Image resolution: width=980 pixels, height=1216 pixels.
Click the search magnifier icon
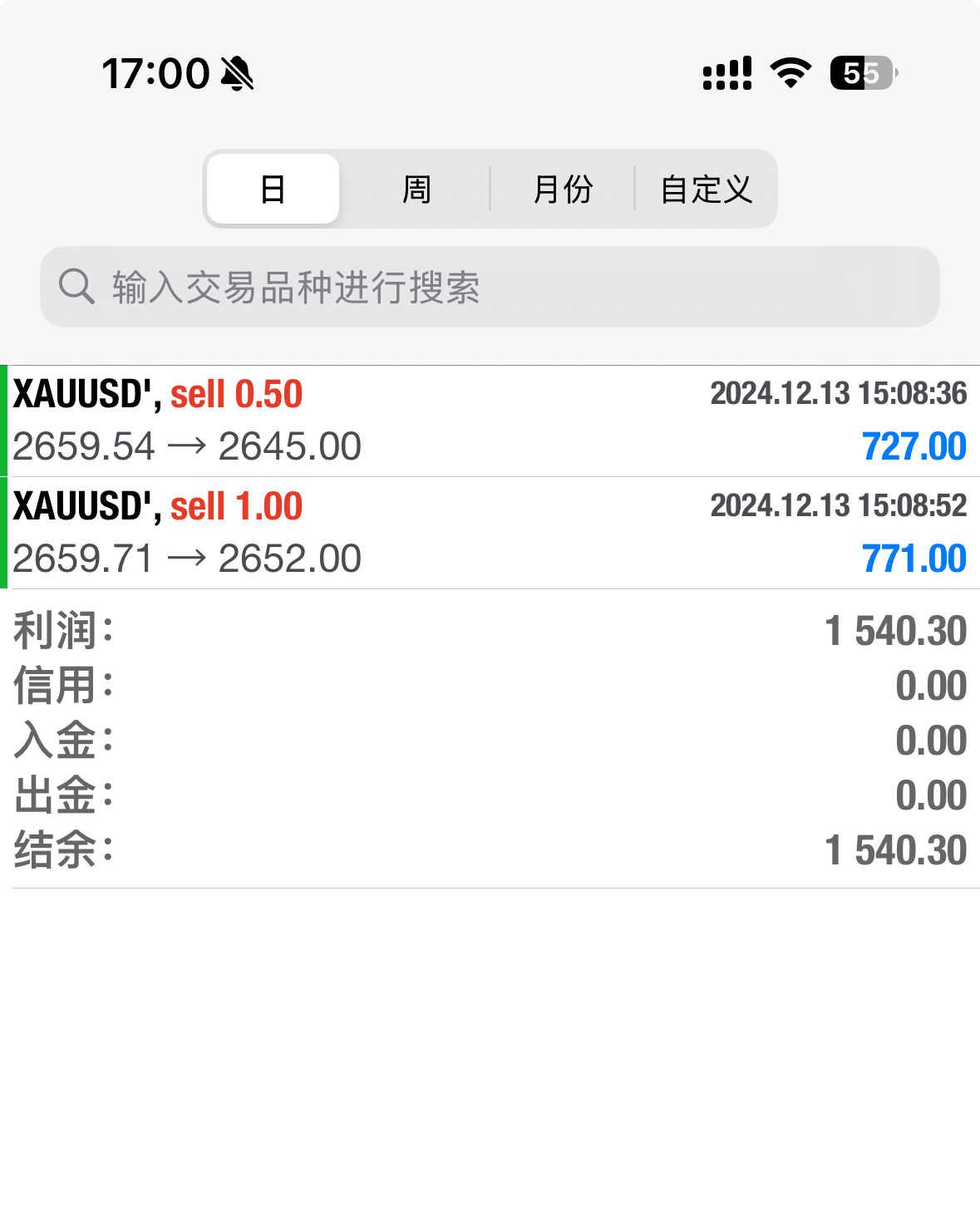tap(77, 287)
